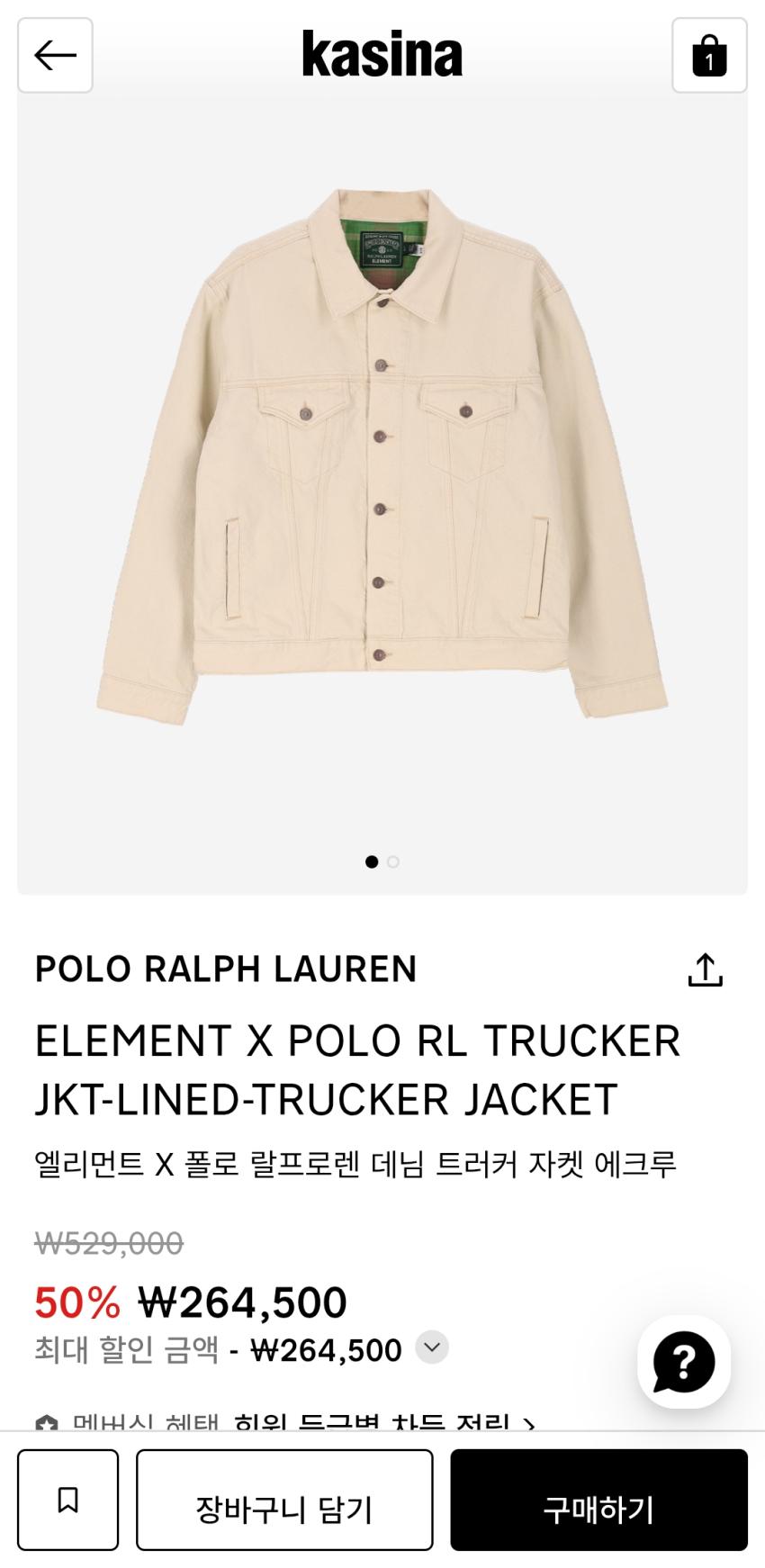The image size is (765, 1568).
Task: Bookmark this jacket to wishlist
Action: [x=67, y=1500]
